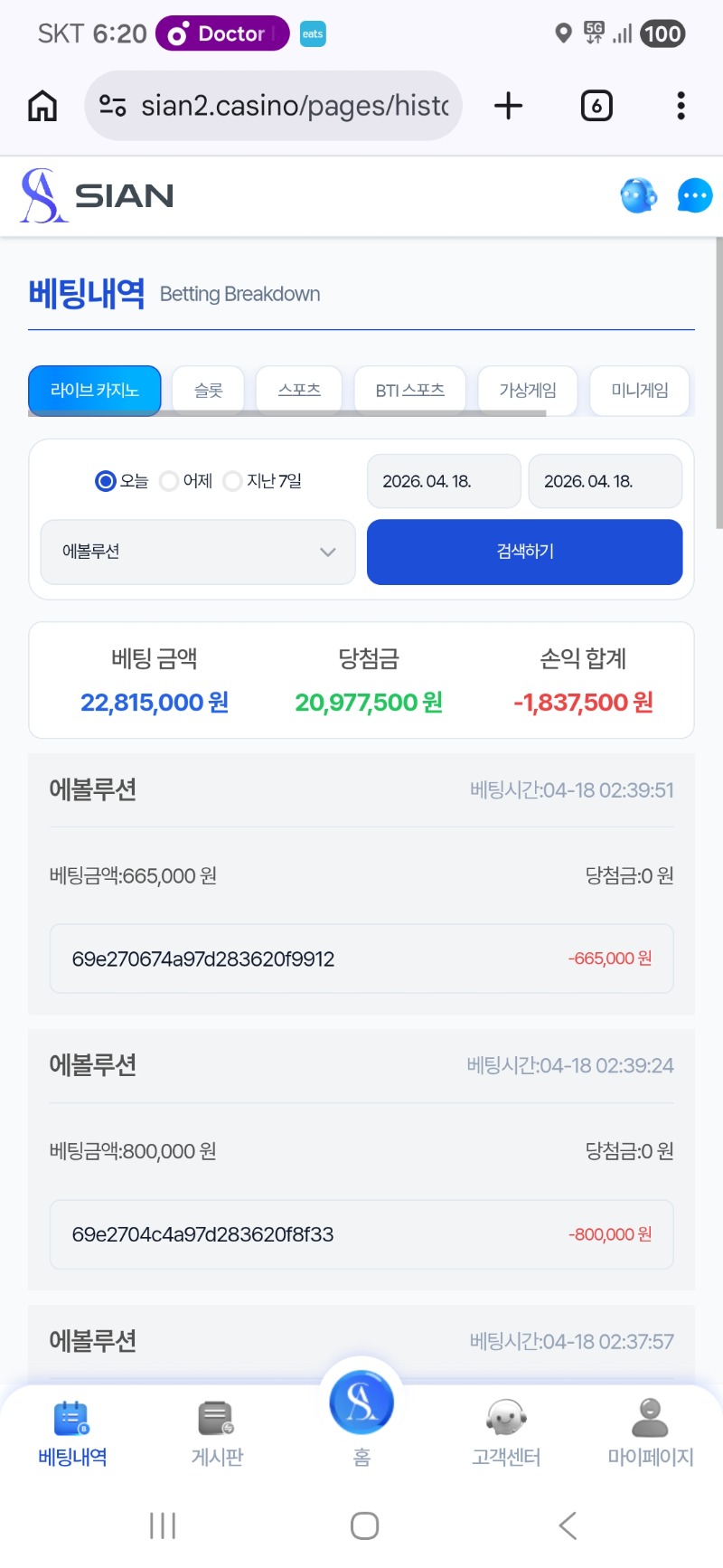Viewport: 723px width, 1568px height.
Task: Open the browser overflow menu
Action: coord(681,106)
